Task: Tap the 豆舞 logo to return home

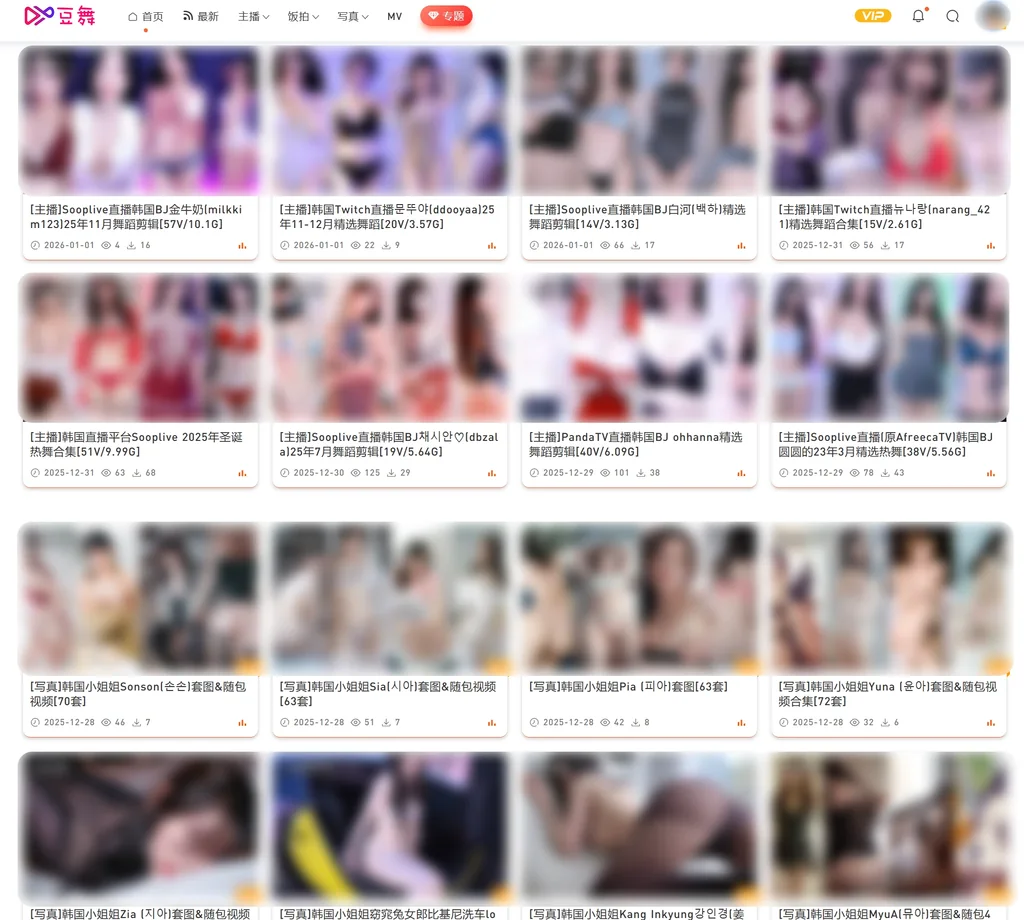Action: pos(60,16)
